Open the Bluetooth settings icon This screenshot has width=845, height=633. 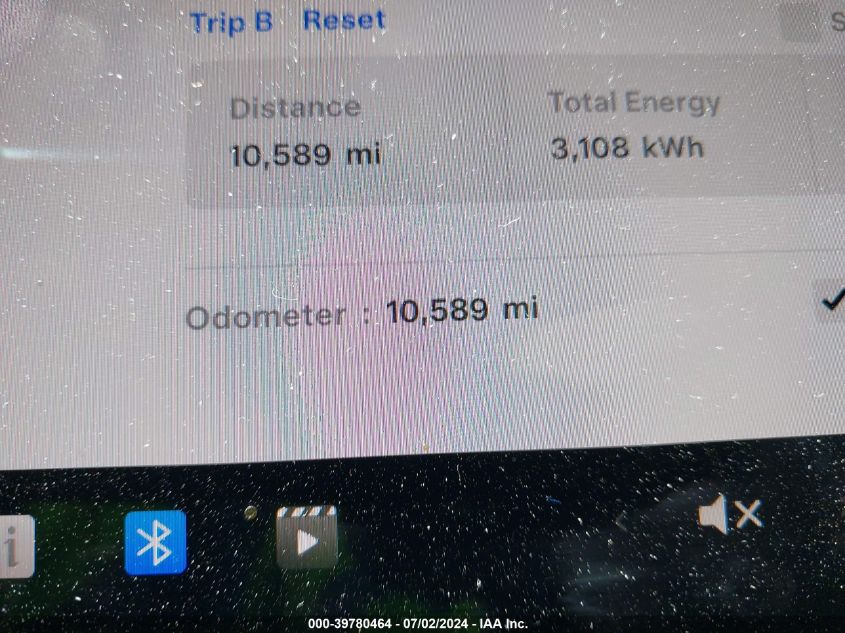click(x=155, y=542)
